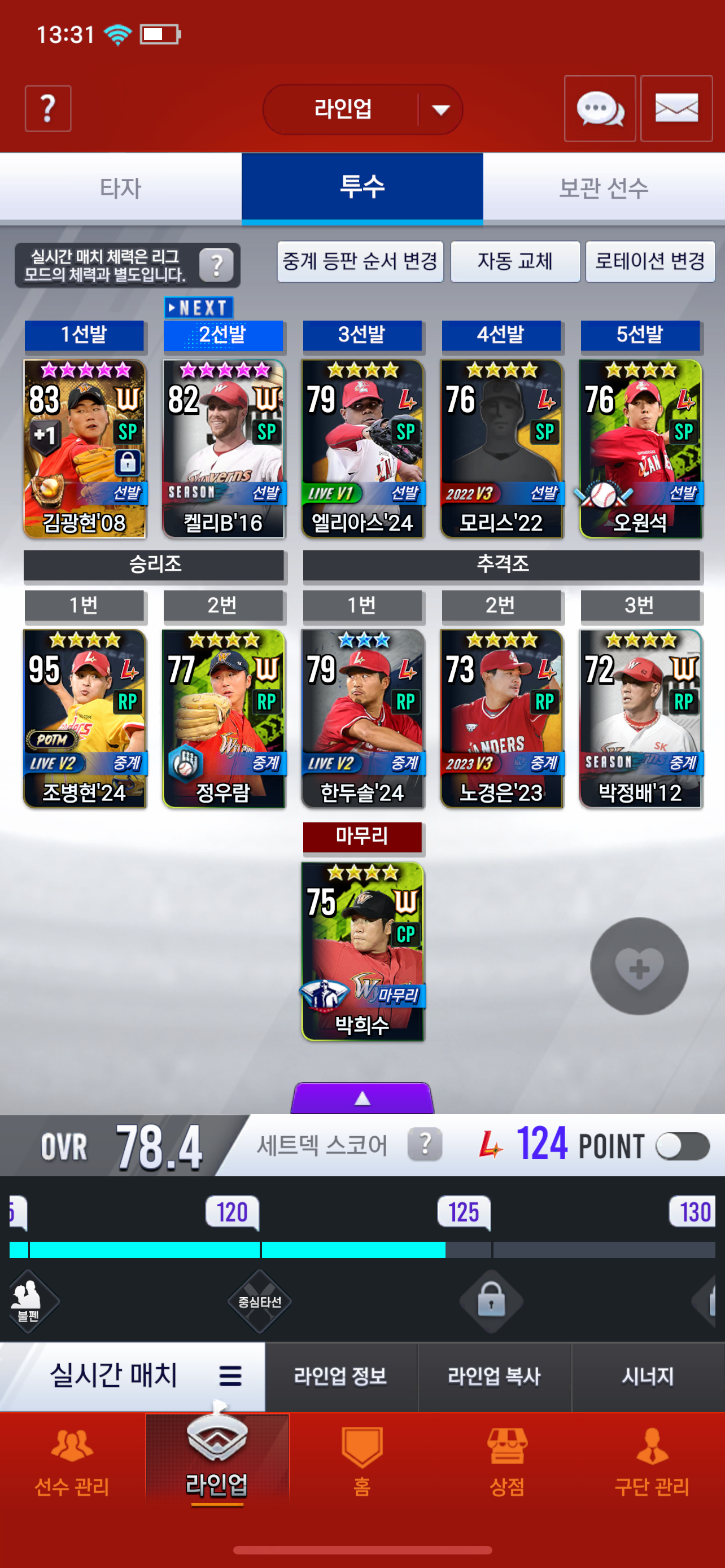Select closer card 박희수
The height and width of the screenshot is (1568, 725).
(x=362, y=951)
